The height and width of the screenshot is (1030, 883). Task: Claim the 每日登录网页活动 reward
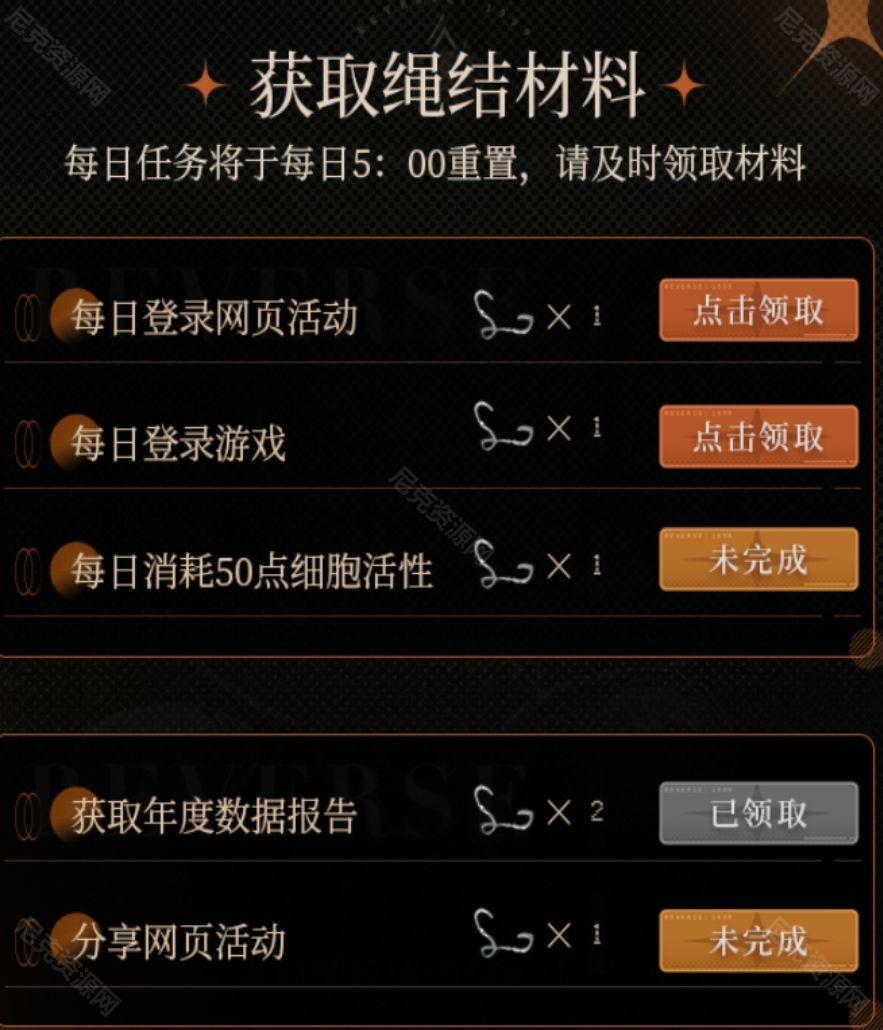coord(758,311)
